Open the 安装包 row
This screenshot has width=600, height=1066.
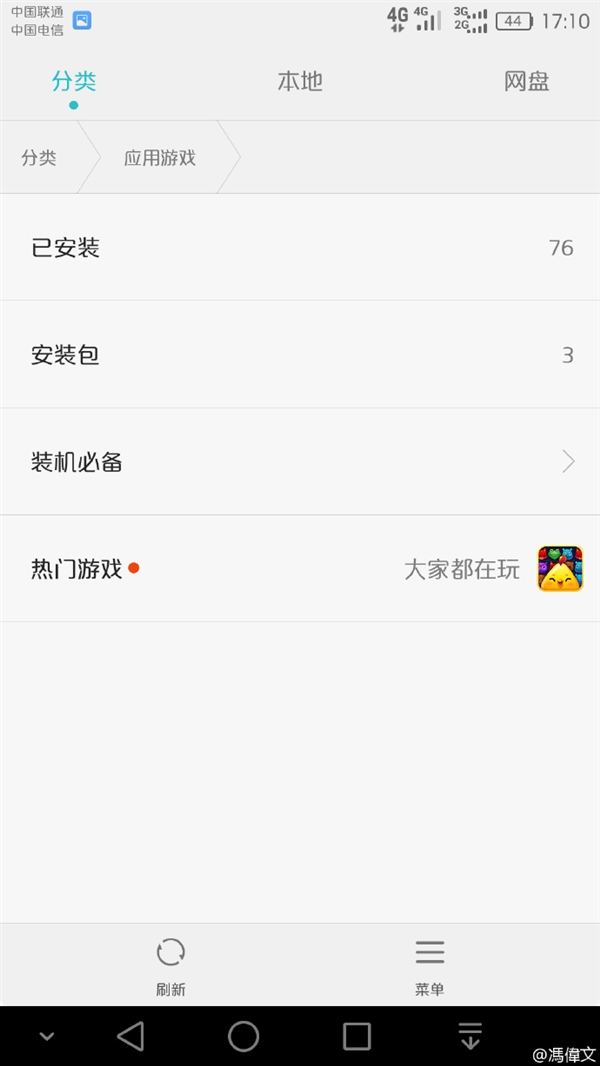click(300, 355)
